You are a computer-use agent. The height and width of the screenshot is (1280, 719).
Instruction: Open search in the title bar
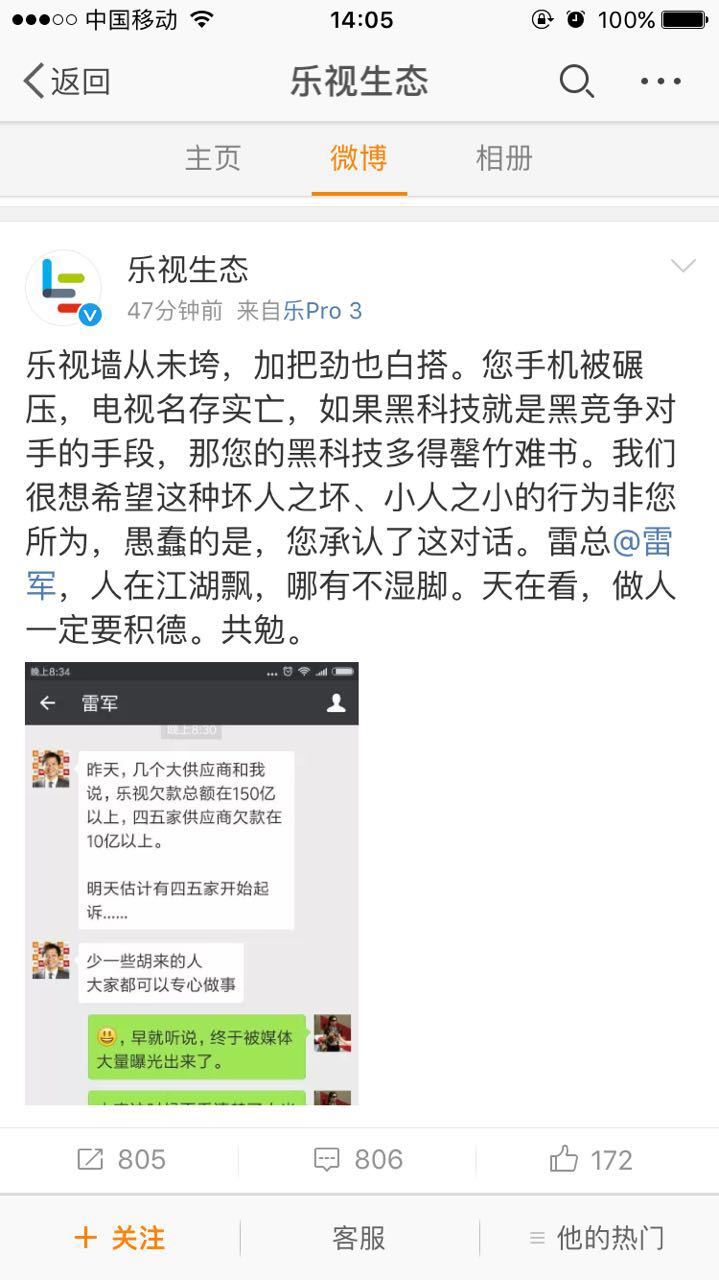point(576,81)
